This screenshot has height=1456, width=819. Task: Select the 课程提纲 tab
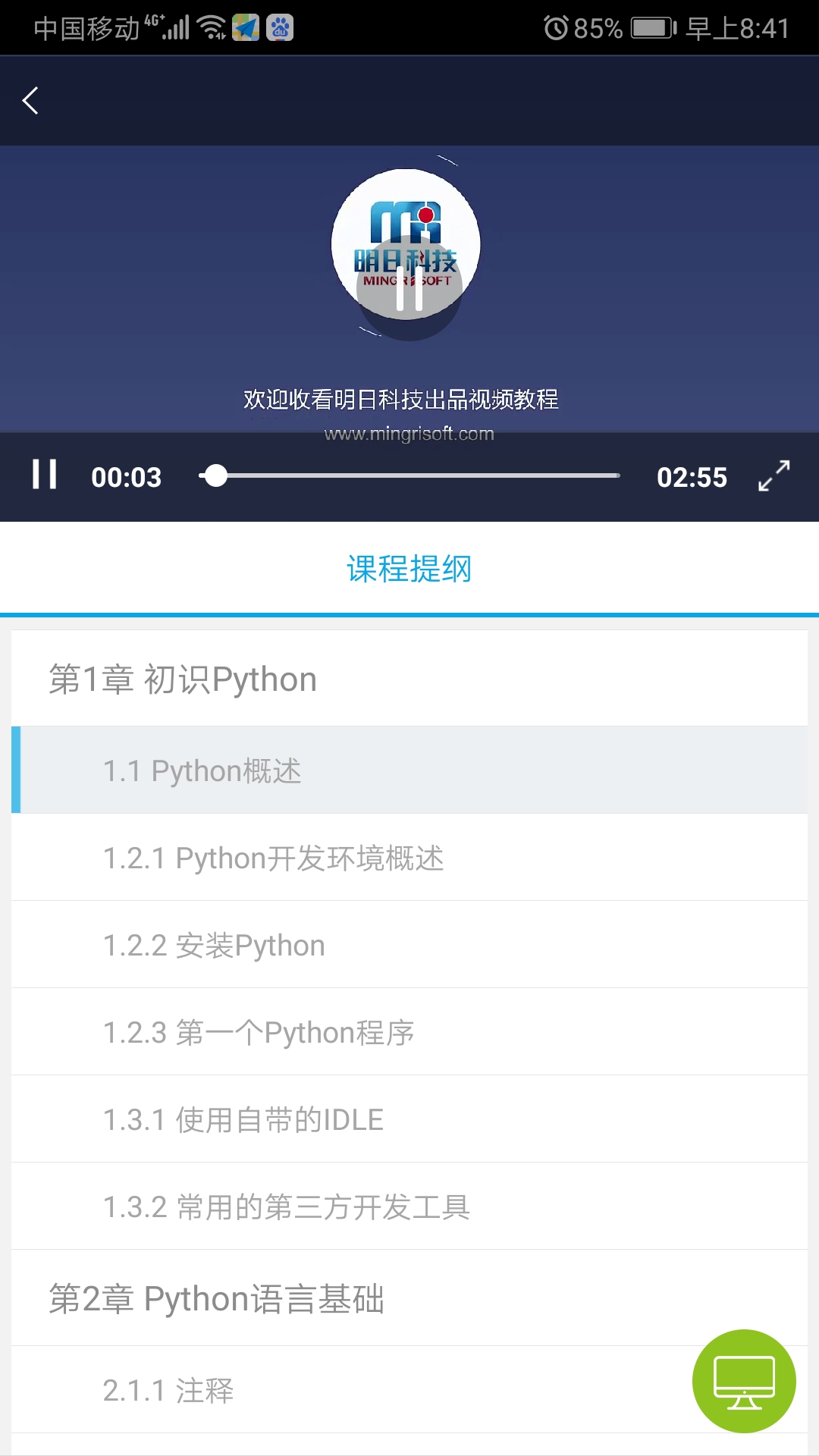tap(409, 569)
